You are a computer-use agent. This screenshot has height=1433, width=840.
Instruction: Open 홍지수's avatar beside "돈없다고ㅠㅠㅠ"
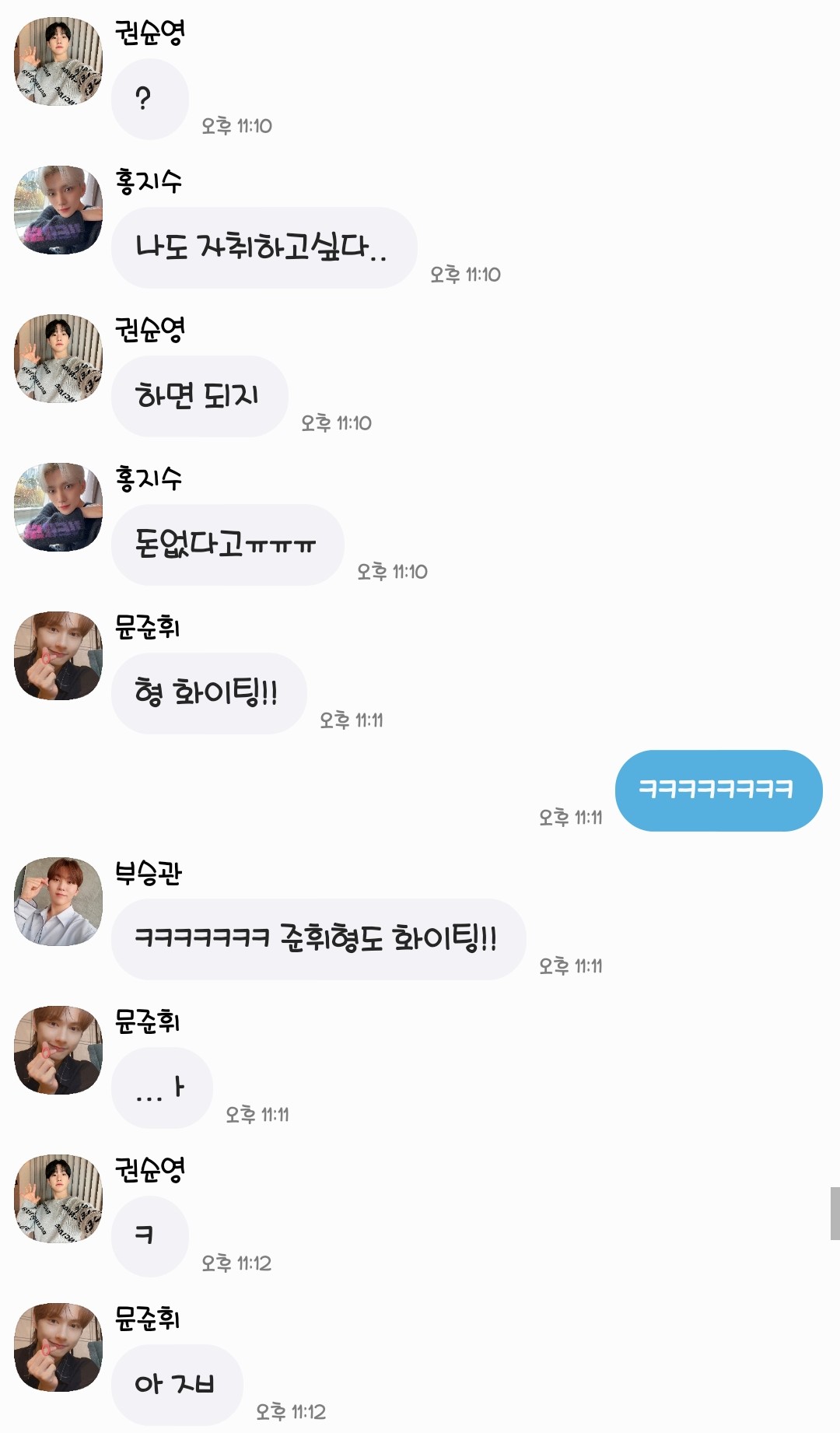tap(58, 507)
